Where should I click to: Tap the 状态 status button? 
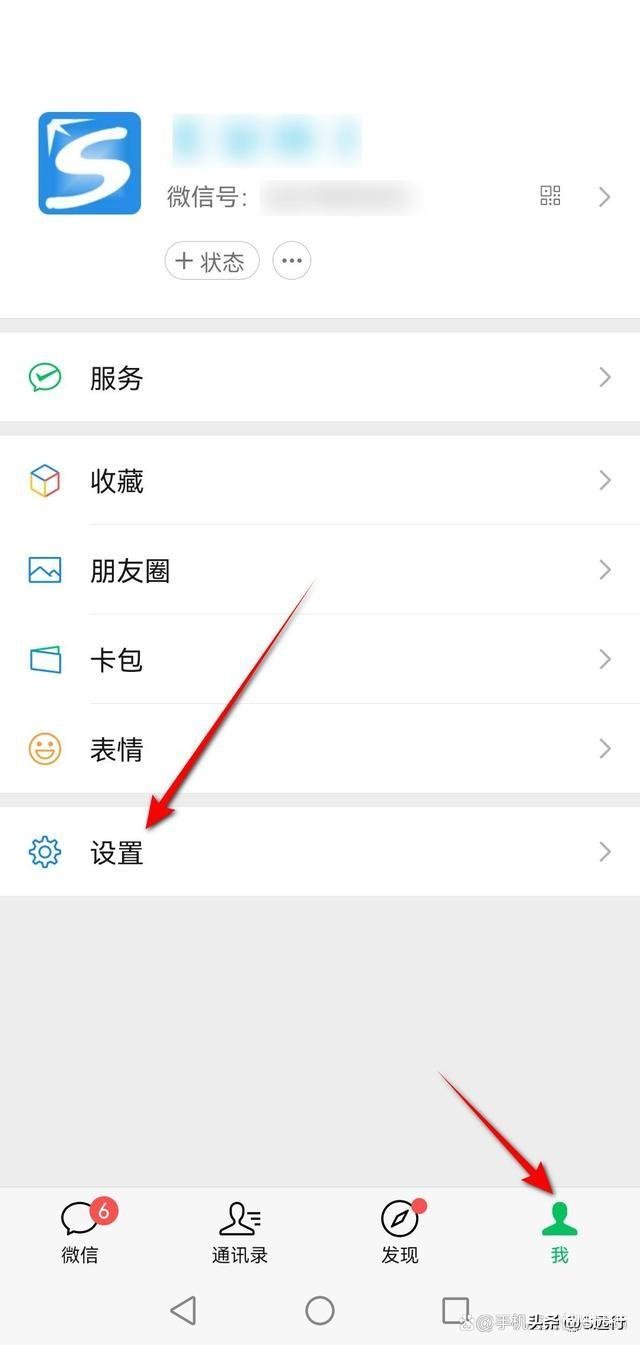212,262
